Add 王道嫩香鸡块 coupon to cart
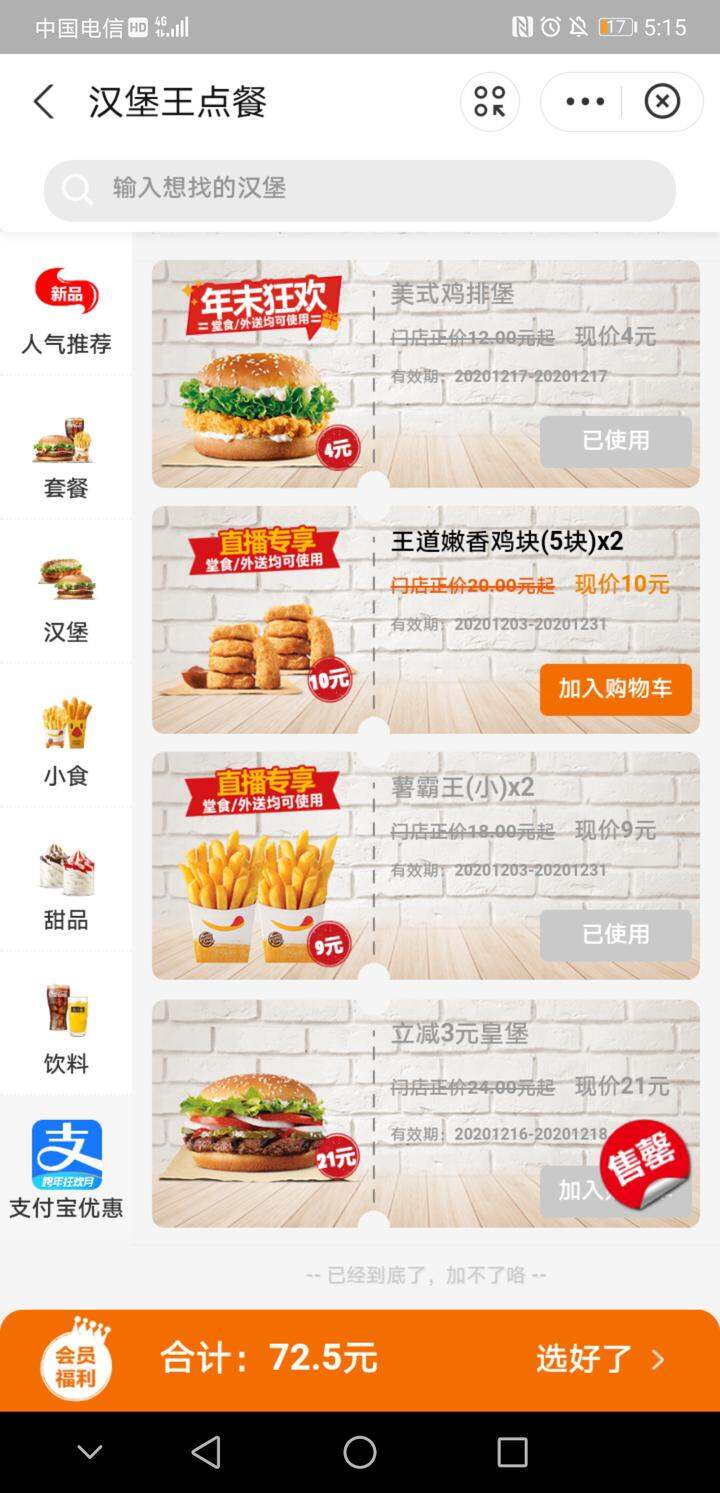The width and height of the screenshot is (720, 1493). tap(615, 689)
